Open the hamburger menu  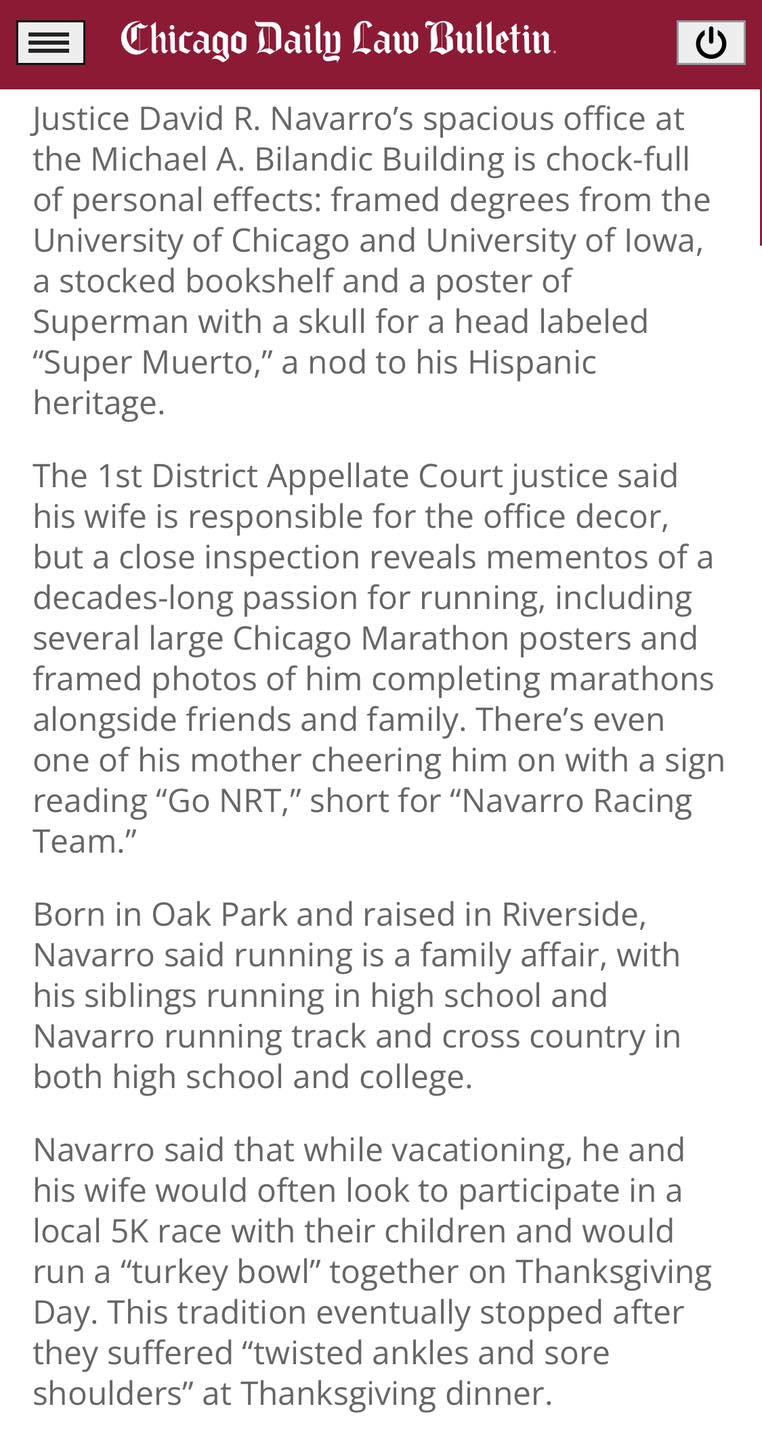(50, 43)
